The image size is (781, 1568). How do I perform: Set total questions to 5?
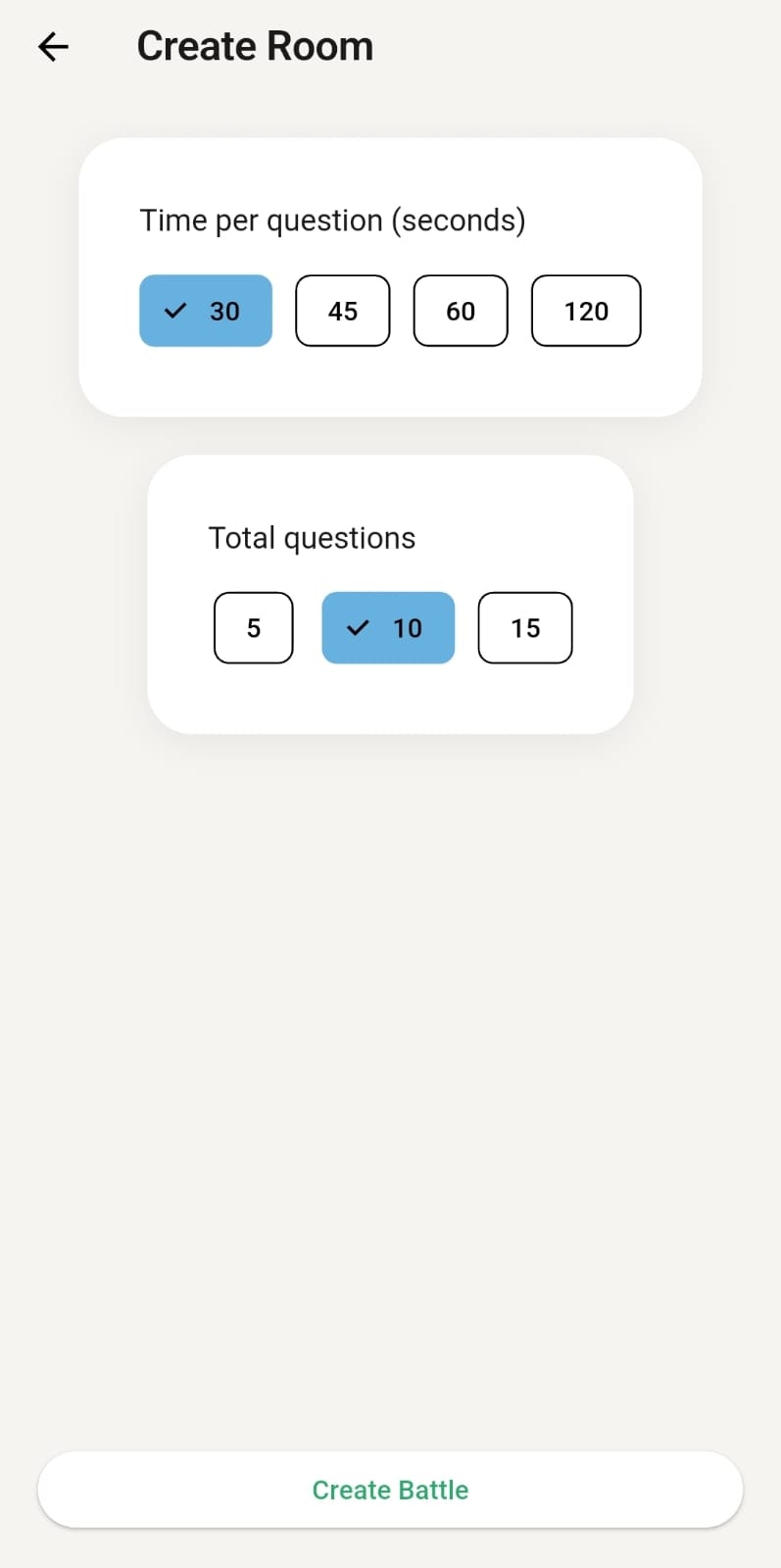(x=254, y=628)
